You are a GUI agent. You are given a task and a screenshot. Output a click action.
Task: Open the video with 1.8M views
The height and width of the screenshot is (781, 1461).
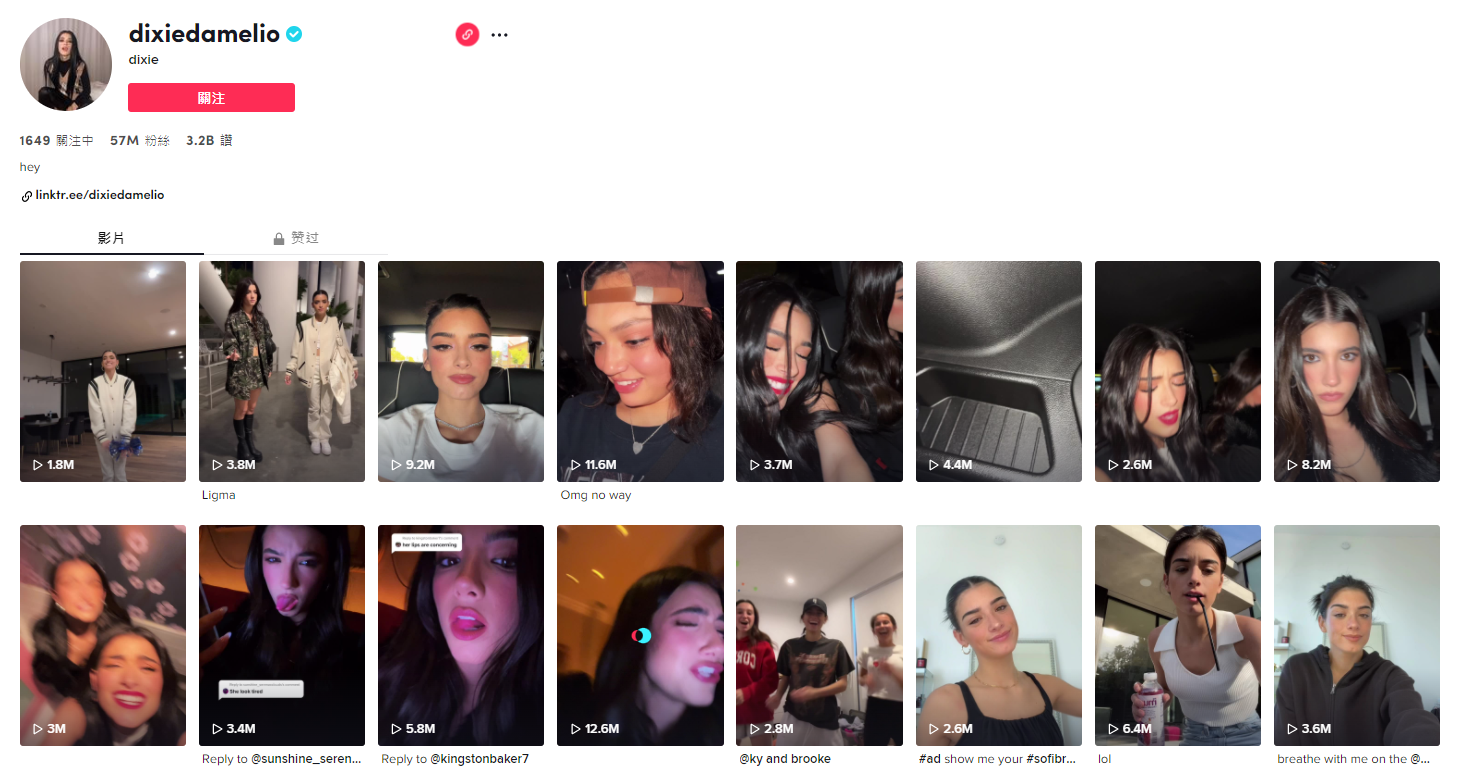pos(103,371)
